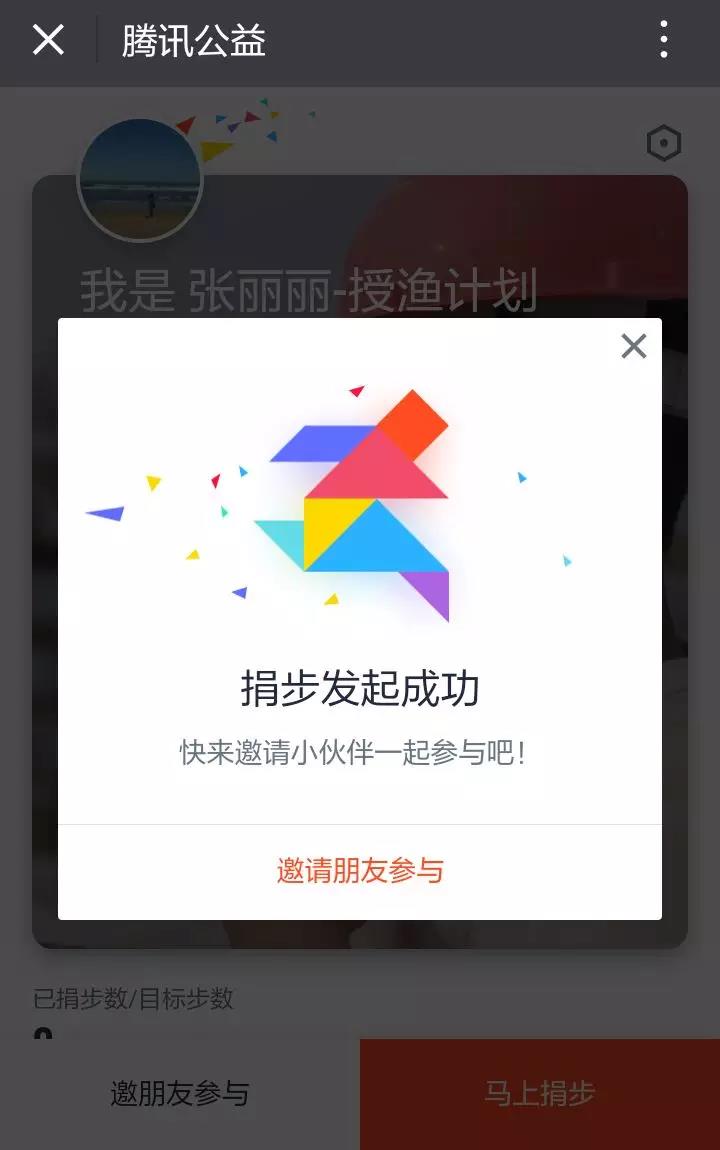Open 张丽丽's circular profile photo
The width and height of the screenshot is (720, 1150).
pyautogui.click(x=141, y=180)
